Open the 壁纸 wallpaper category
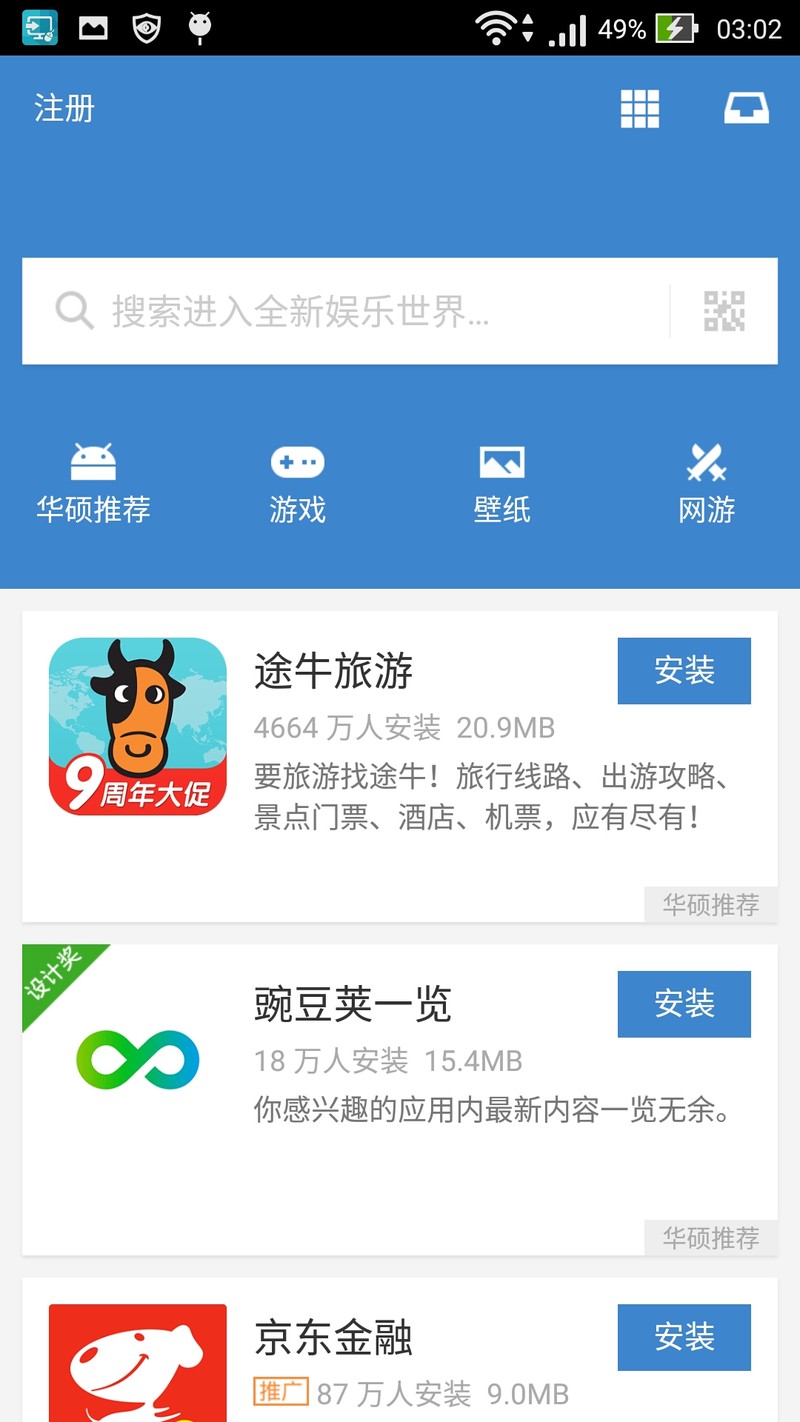 (501, 480)
